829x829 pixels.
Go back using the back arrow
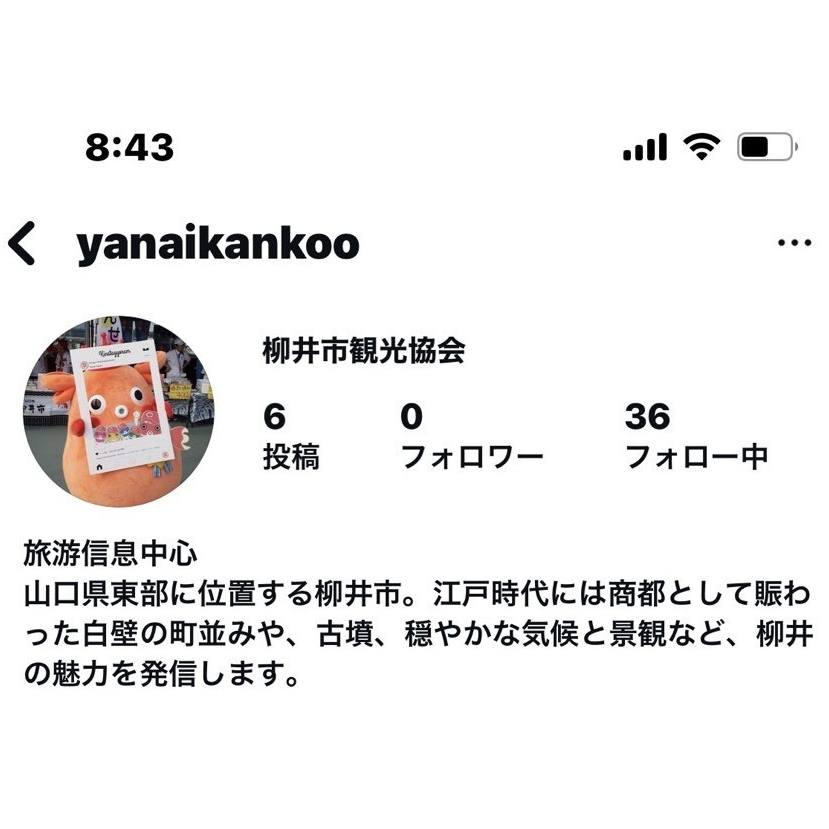[22, 245]
